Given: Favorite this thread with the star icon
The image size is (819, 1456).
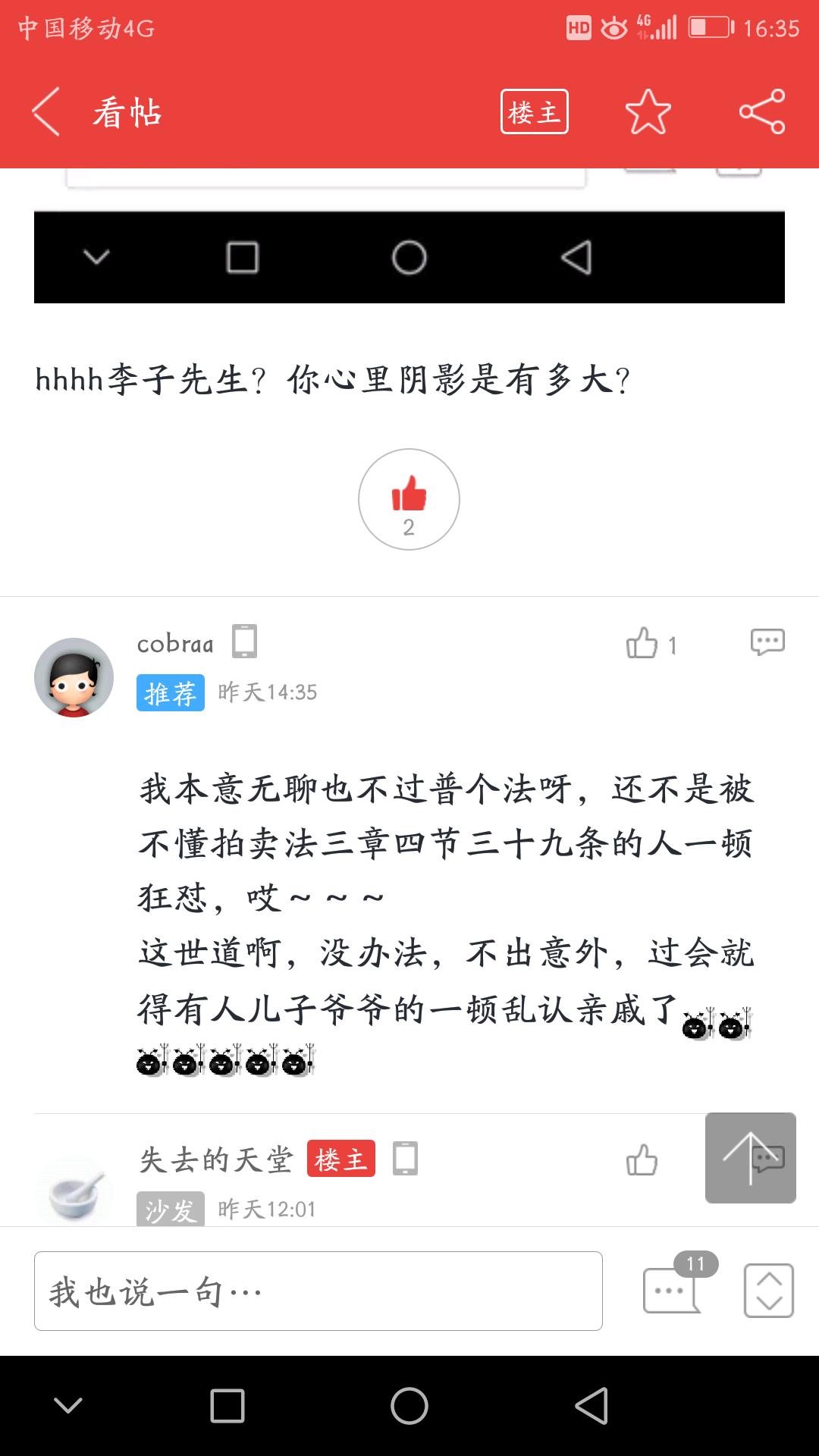Looking at the screenshot, I should pyautogui.click(x=648, y=112).
